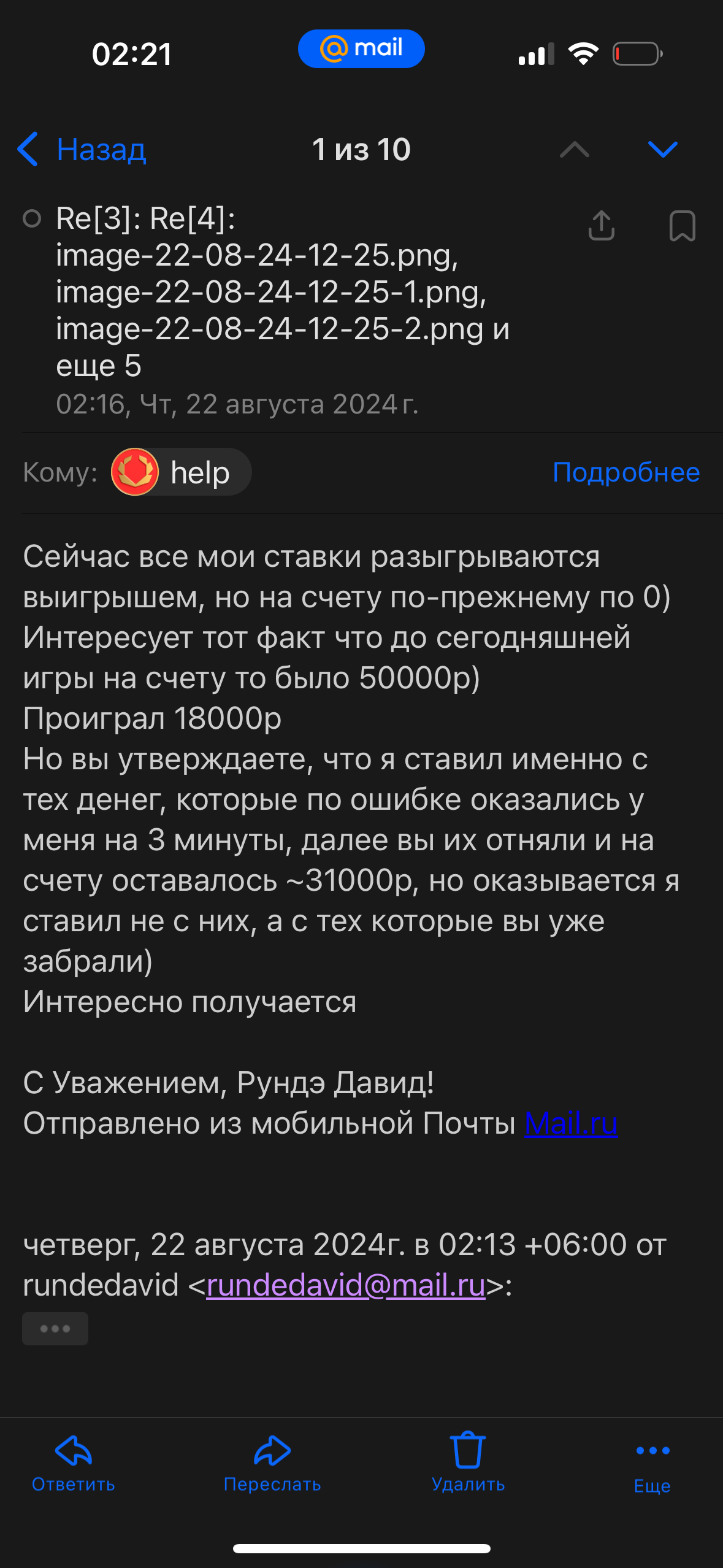The image size is (723, 1568).
Task: Expand the quoted text with three dots
Action: (55, 1328)
